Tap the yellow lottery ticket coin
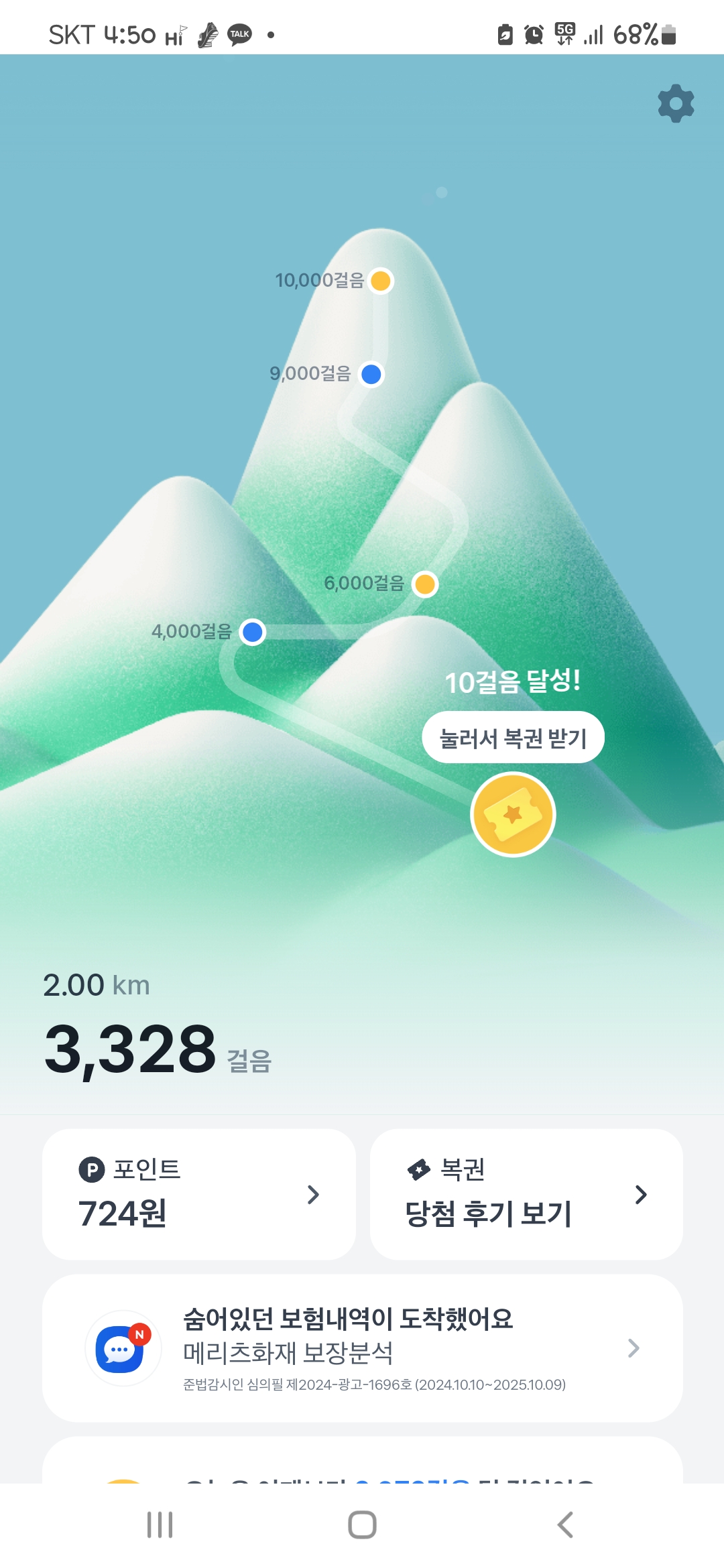 (x=513, y=814)
